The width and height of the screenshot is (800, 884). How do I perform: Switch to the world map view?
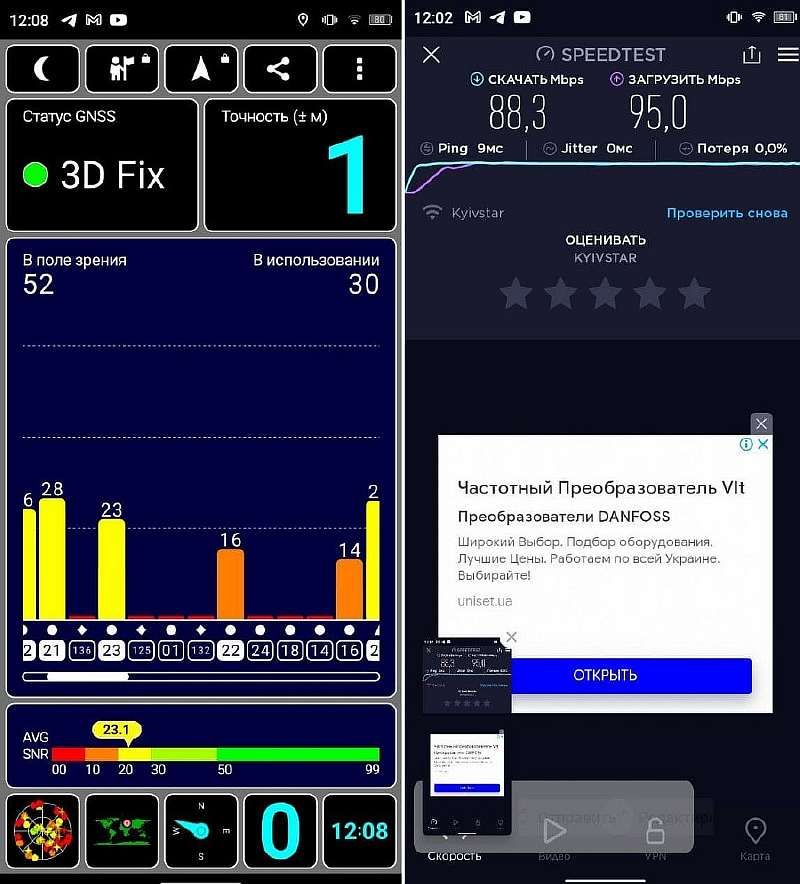pos(122,830)
